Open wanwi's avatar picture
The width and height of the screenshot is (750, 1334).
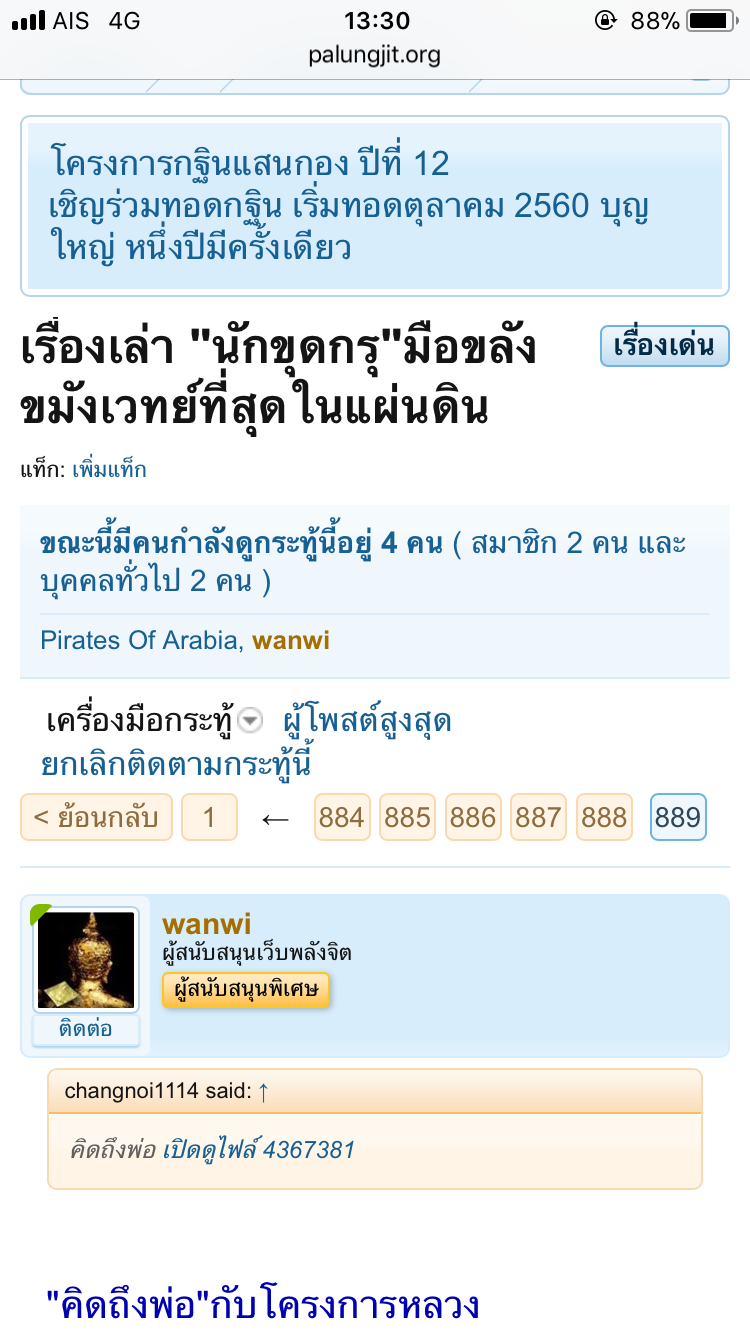pyautogui.click(x=85, y=960)
